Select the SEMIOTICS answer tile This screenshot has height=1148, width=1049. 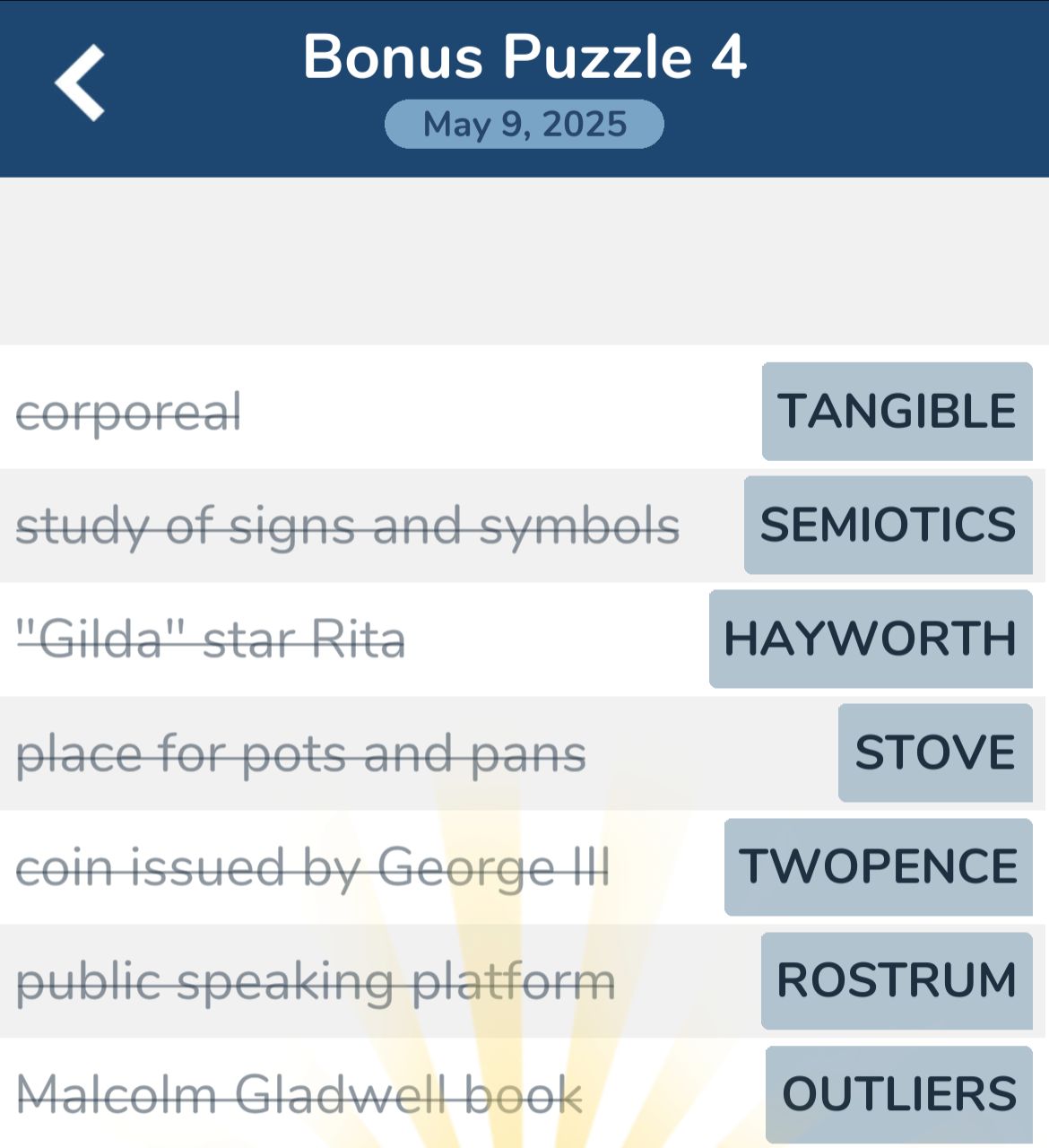888,525
